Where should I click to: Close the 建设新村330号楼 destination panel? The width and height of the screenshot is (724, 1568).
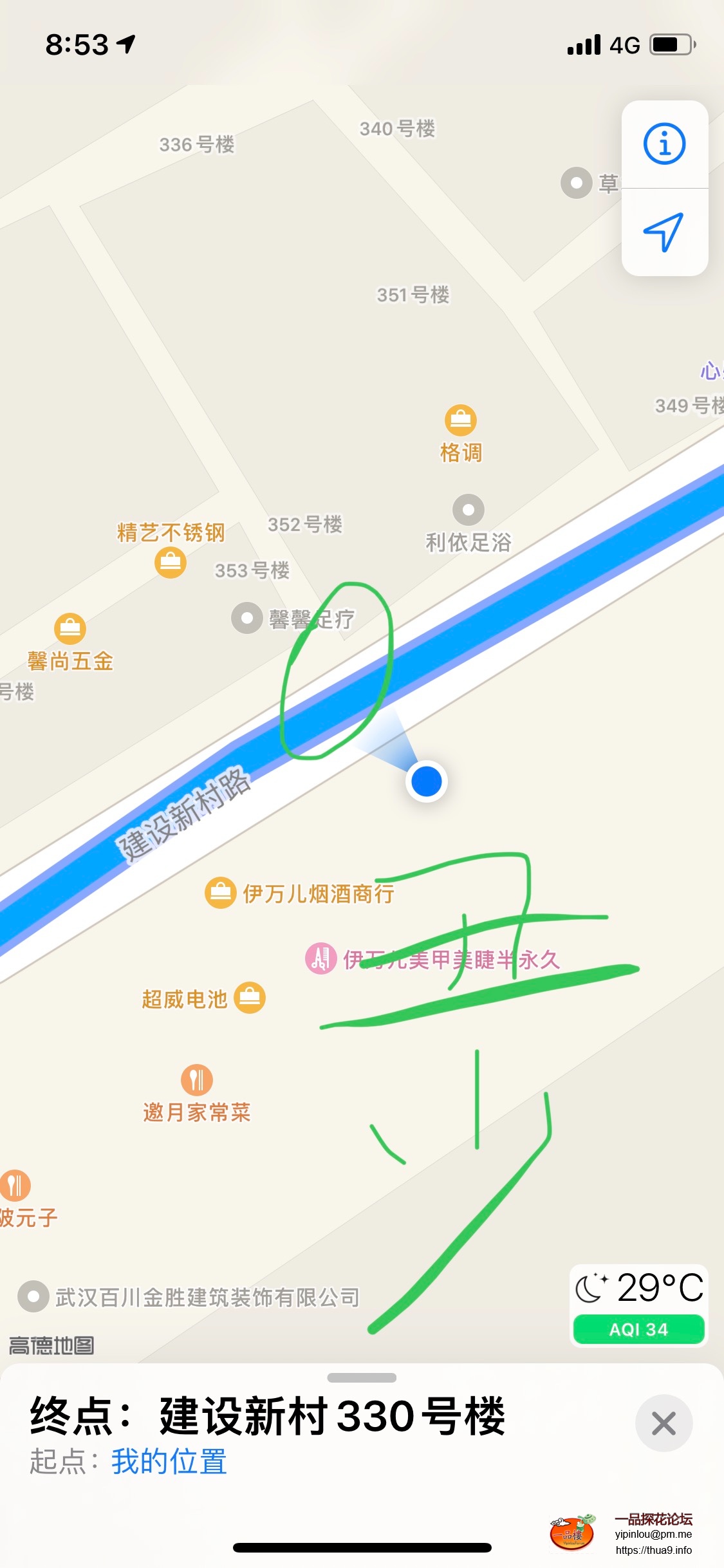click(664, 1423)
